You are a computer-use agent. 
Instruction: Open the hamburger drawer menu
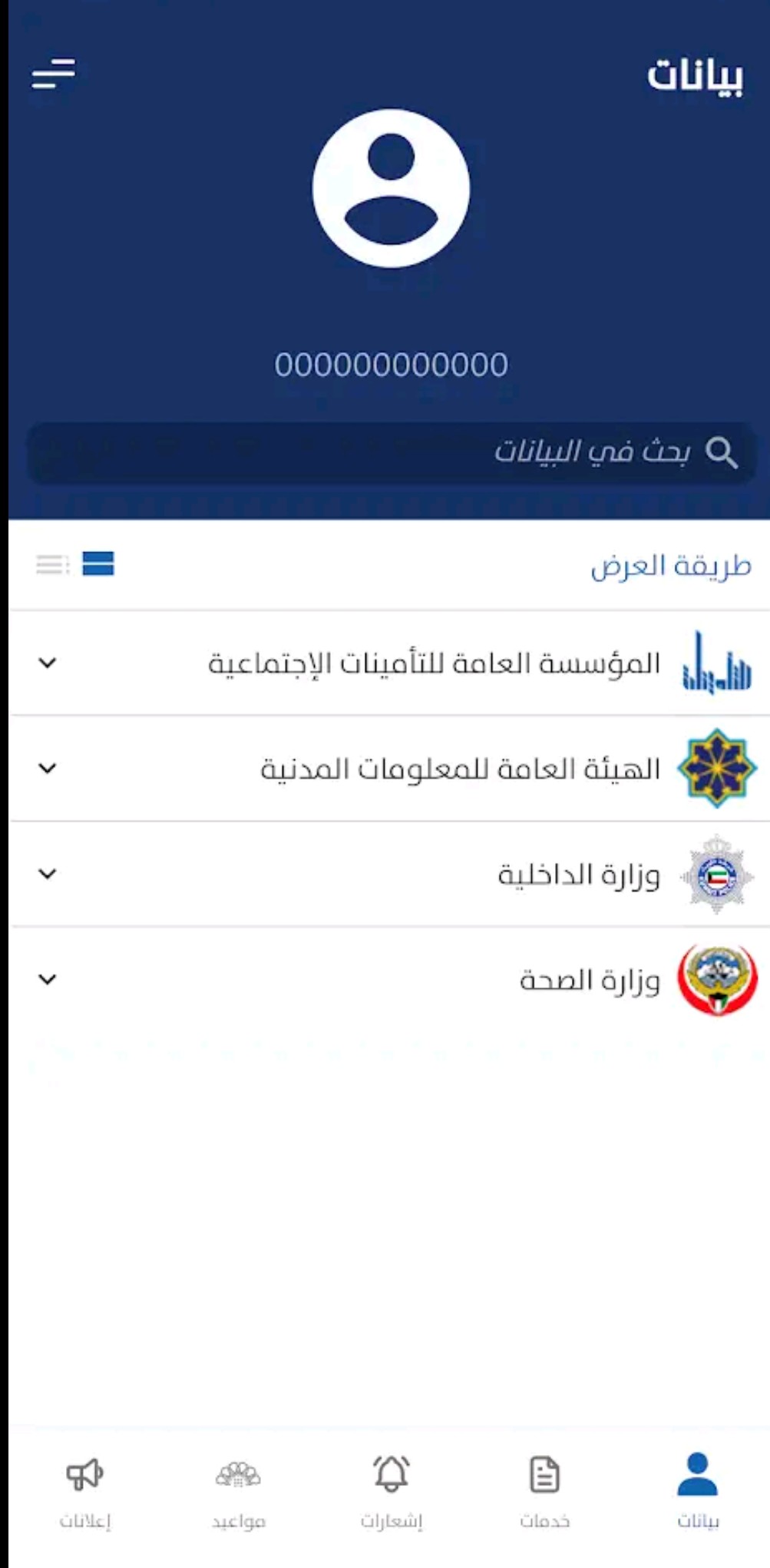pos(54,74)
